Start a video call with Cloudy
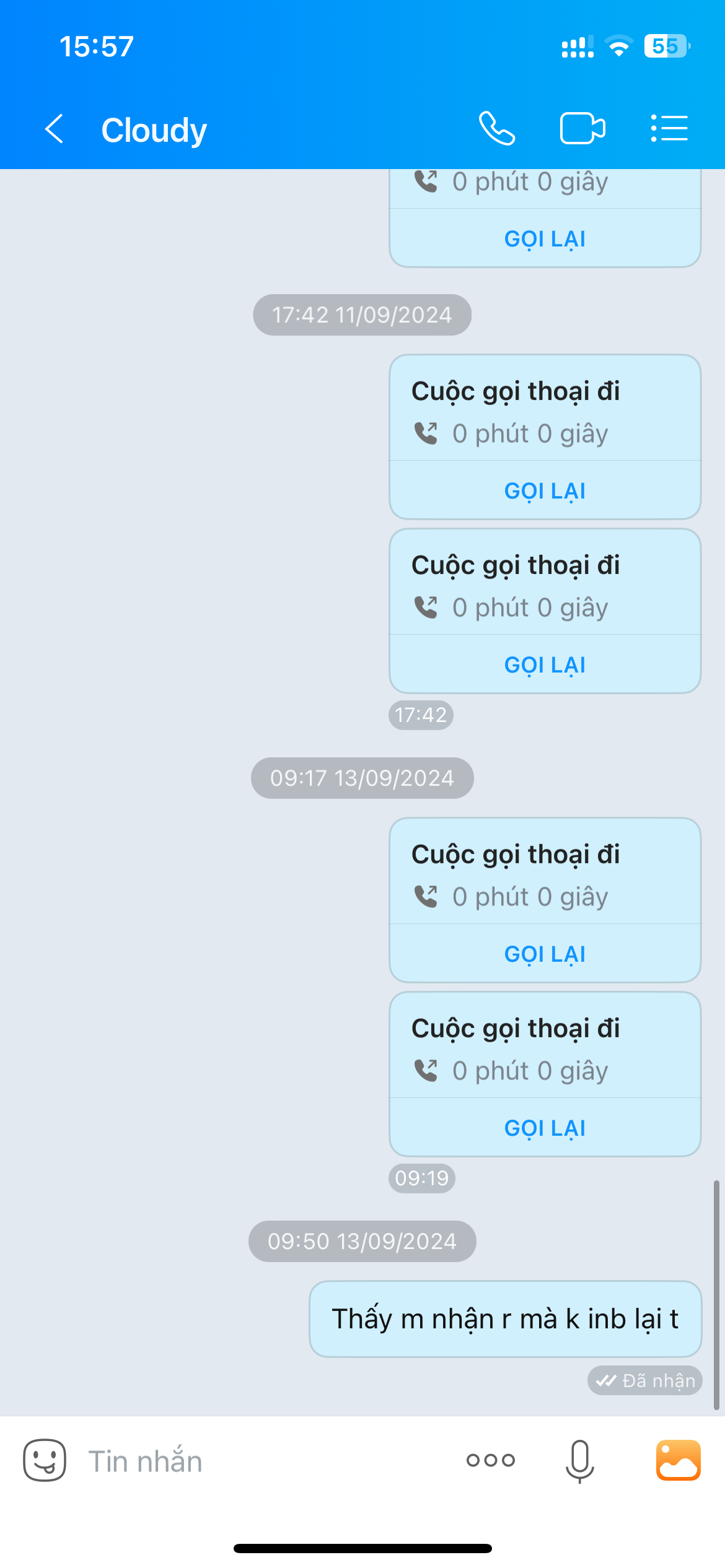Viewport: 725px width, 1568px height. click(x=582, y=129)
